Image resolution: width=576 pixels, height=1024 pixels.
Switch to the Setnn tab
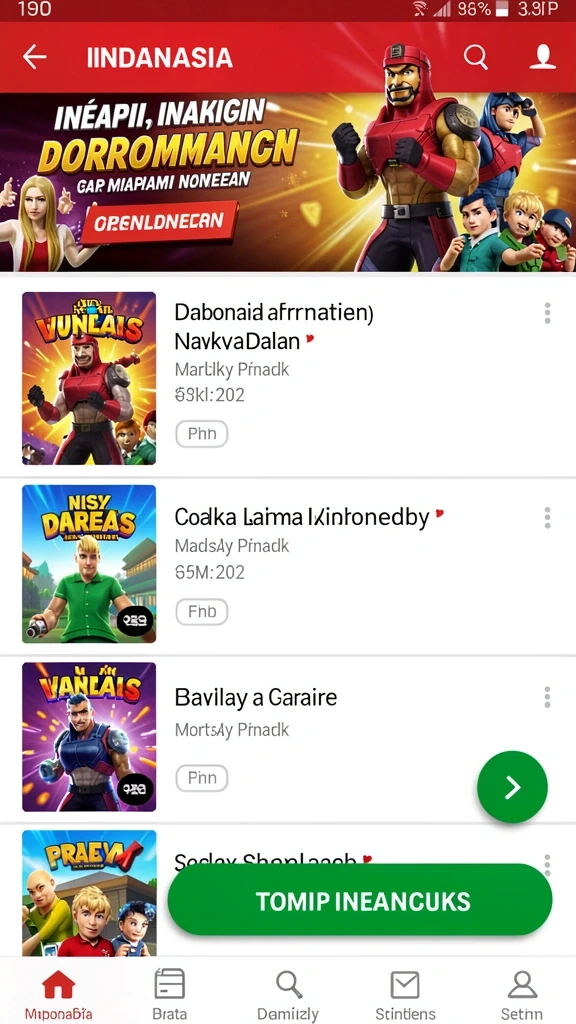pos(522,993)
